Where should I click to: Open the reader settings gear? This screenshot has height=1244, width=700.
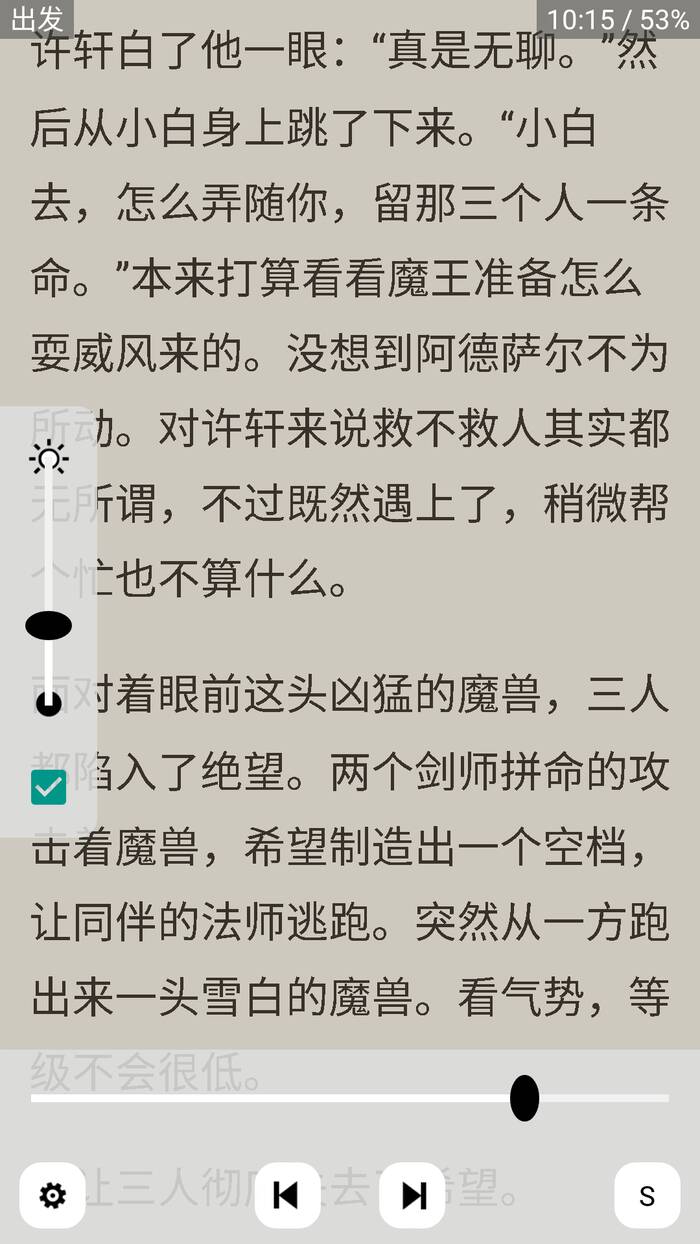52,1195
